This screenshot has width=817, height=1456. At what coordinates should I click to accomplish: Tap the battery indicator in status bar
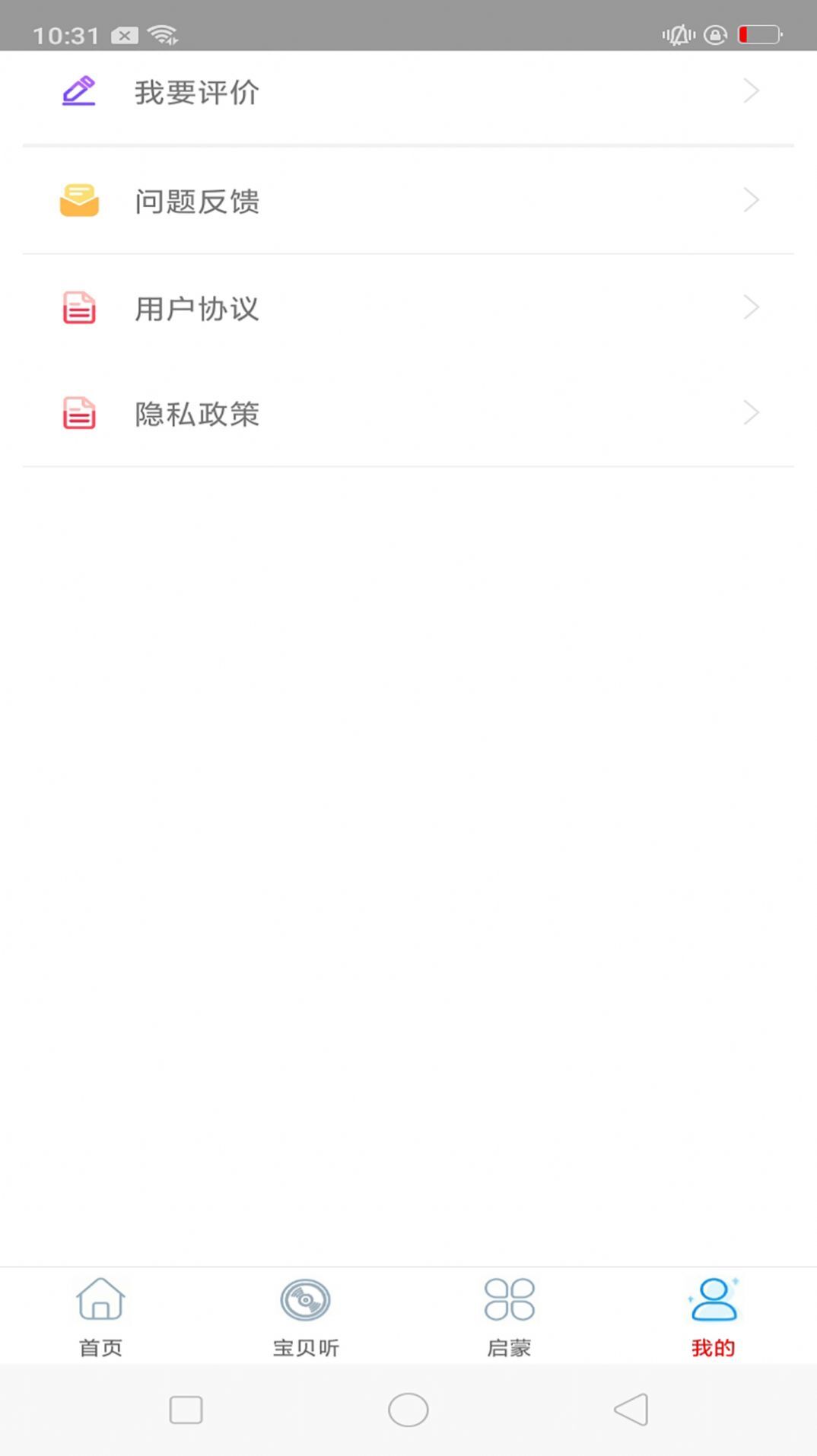point(758,33)
